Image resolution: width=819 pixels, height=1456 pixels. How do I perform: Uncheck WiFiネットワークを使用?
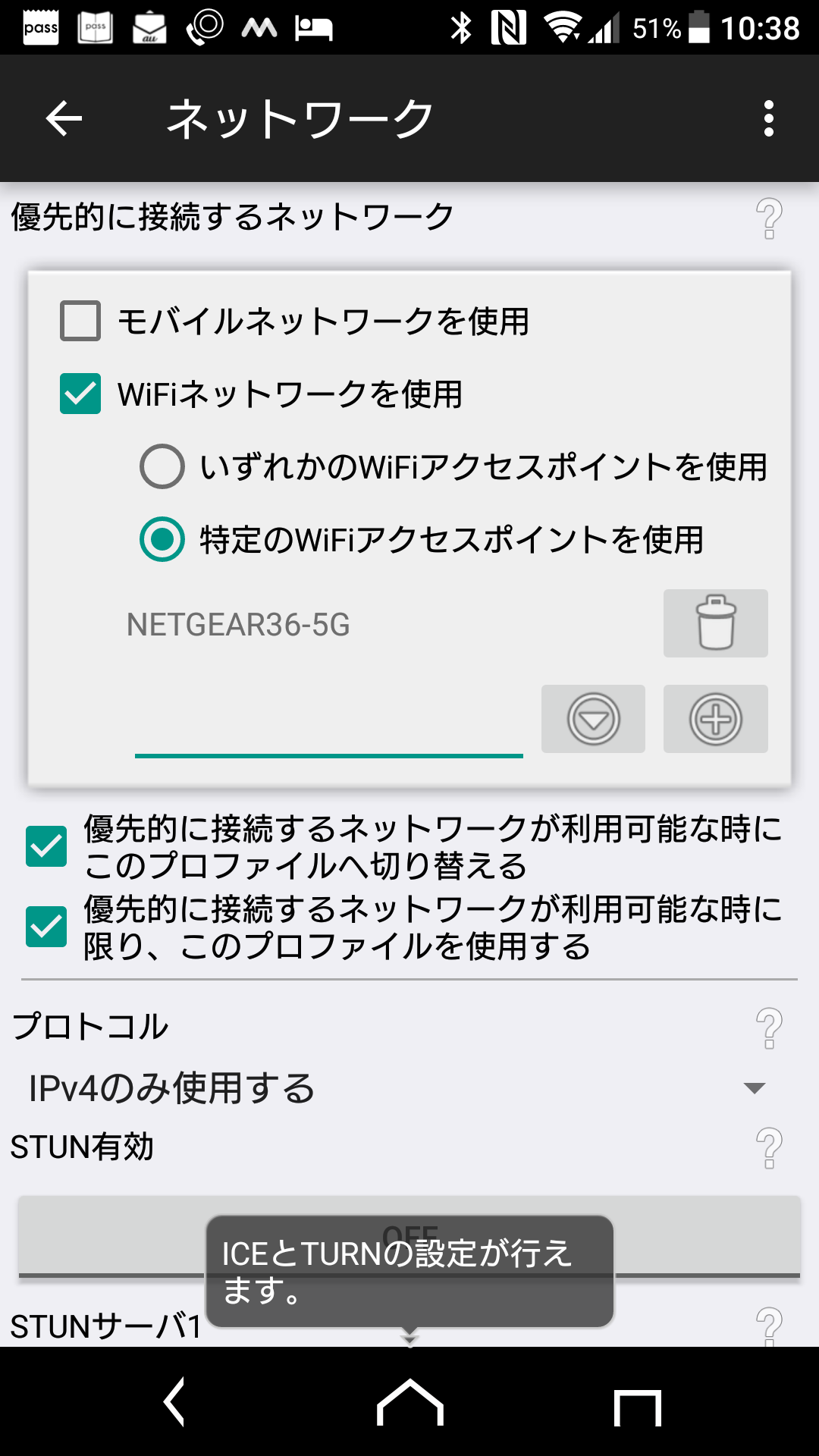tap(80, 394)
